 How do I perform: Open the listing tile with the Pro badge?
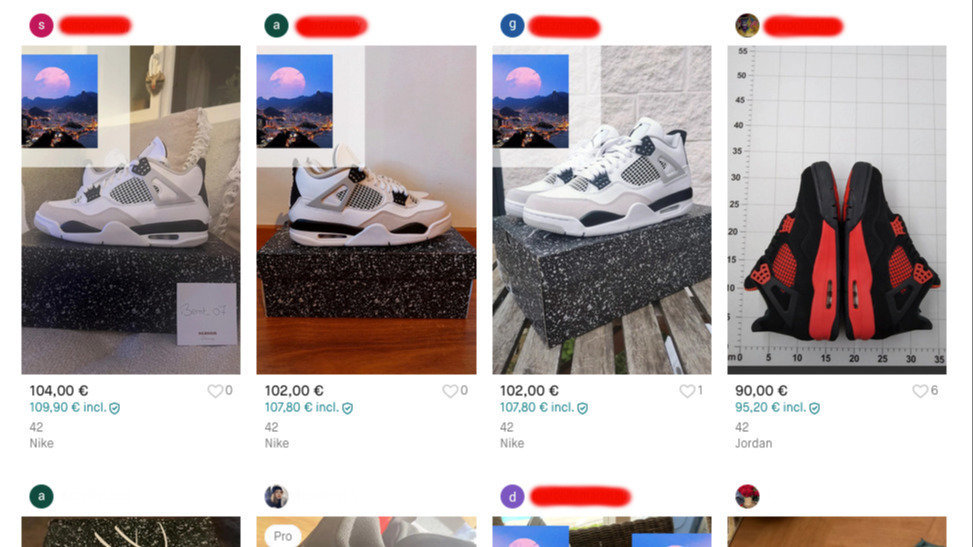tap(366, 532)
